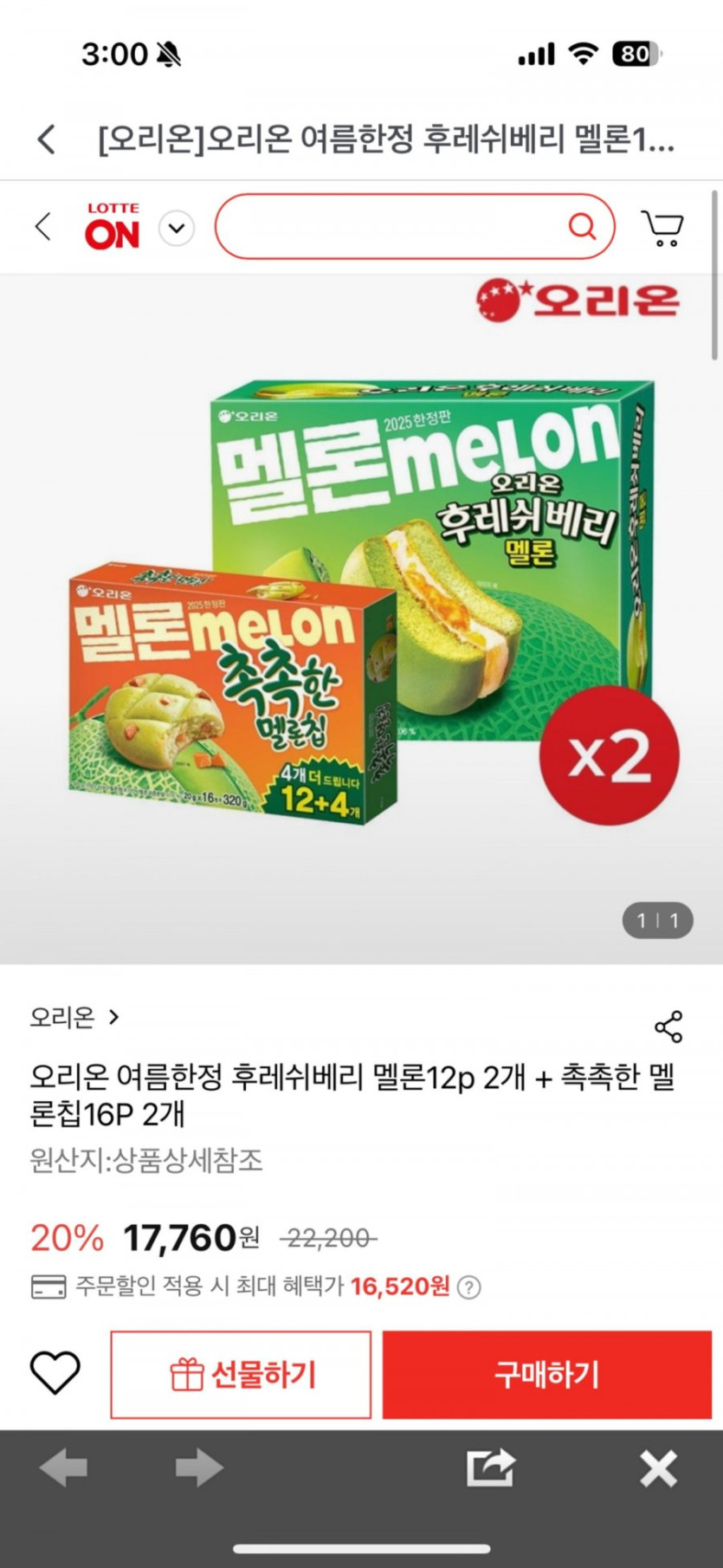Close the in-app browser
The width and height of the screenshot is (723, 1568).
[658, 1469]
